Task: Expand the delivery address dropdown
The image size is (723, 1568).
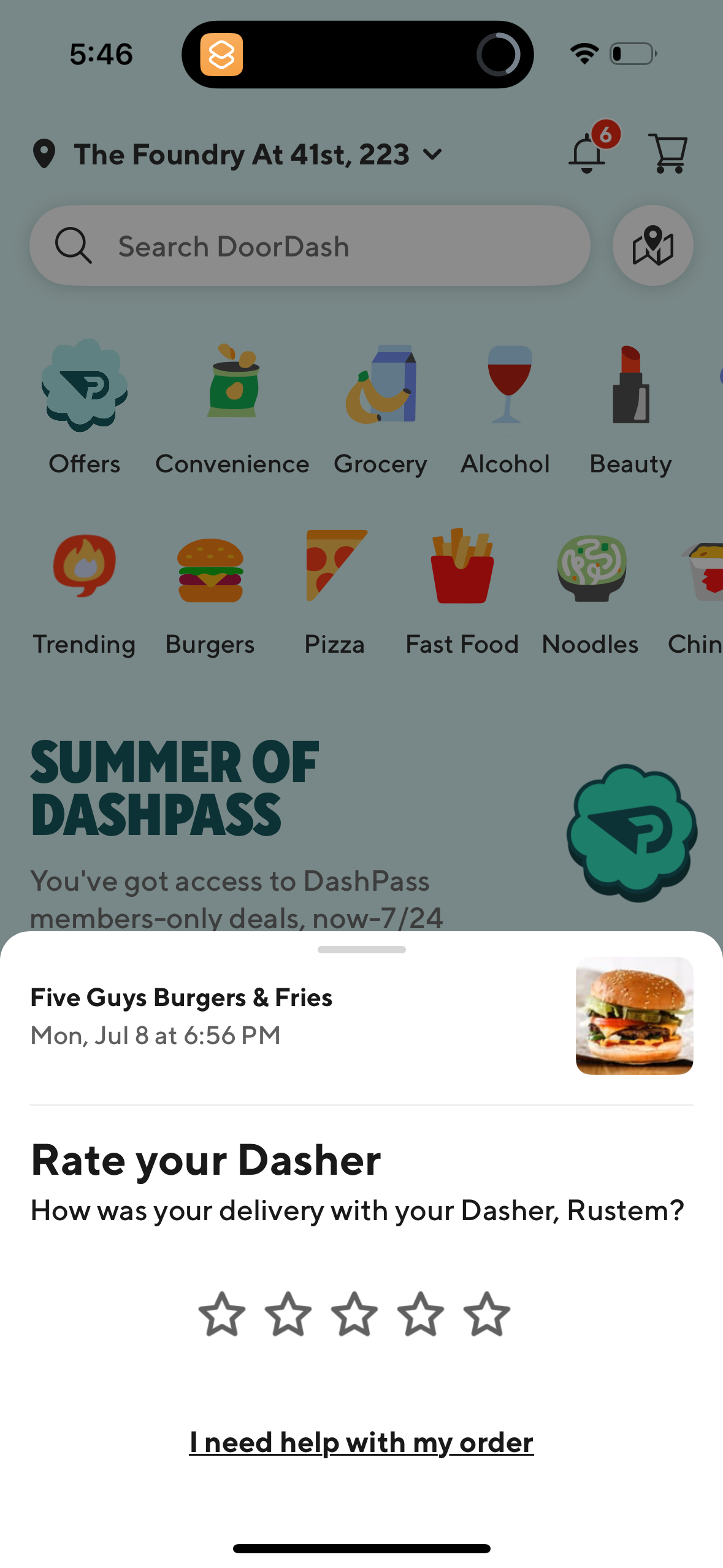Action: [432, 155]
